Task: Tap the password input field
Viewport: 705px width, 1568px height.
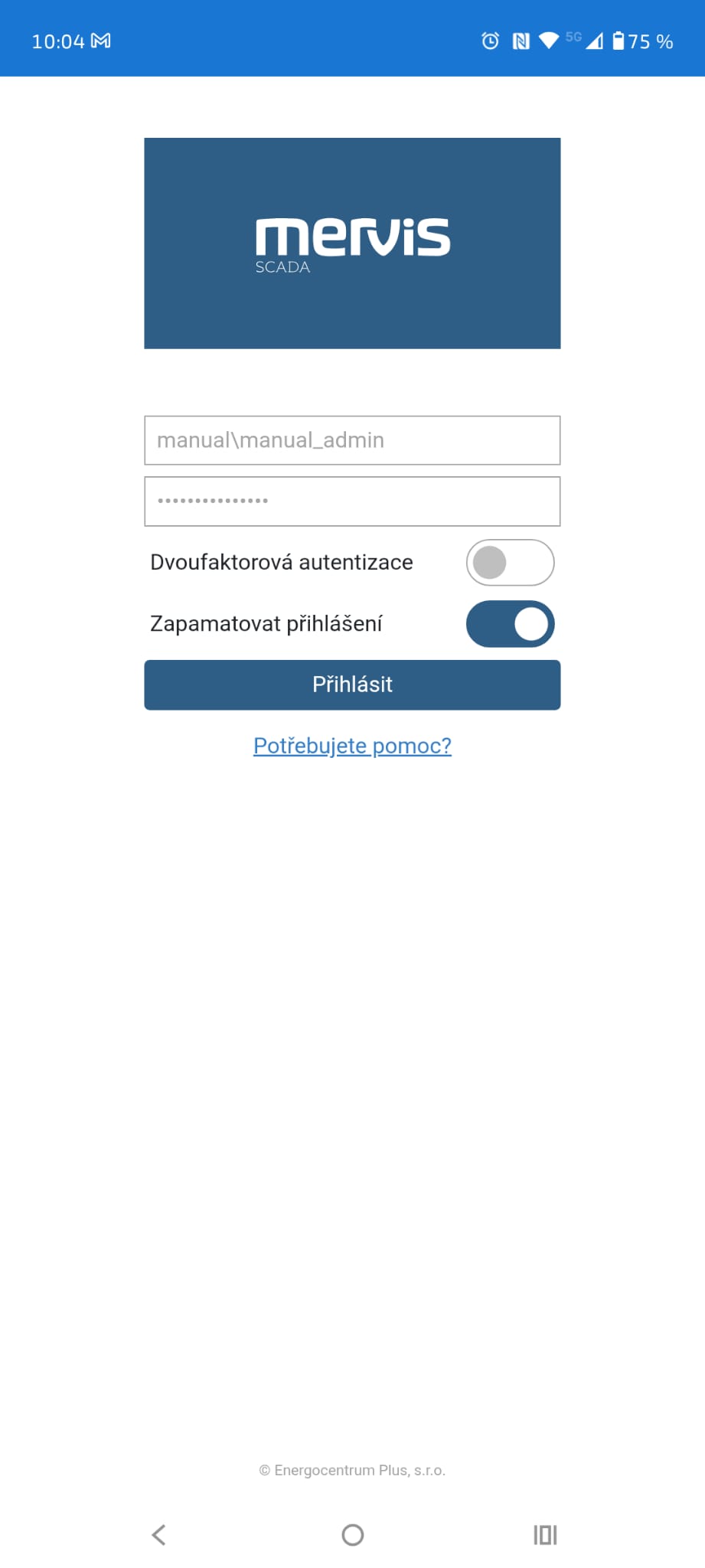Action: click(352, 501)
